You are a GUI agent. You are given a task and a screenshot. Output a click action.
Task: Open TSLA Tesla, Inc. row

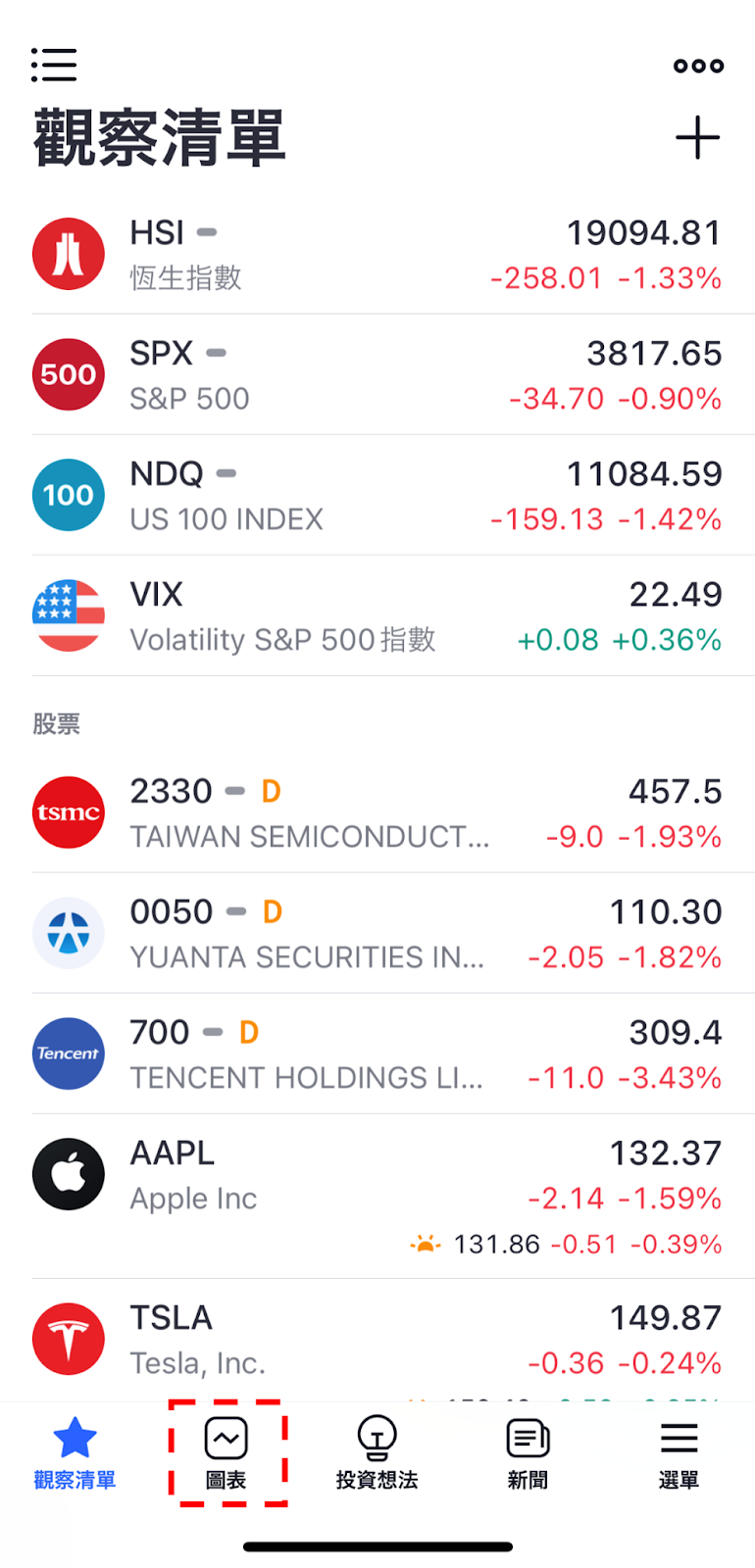(377, 1341)
